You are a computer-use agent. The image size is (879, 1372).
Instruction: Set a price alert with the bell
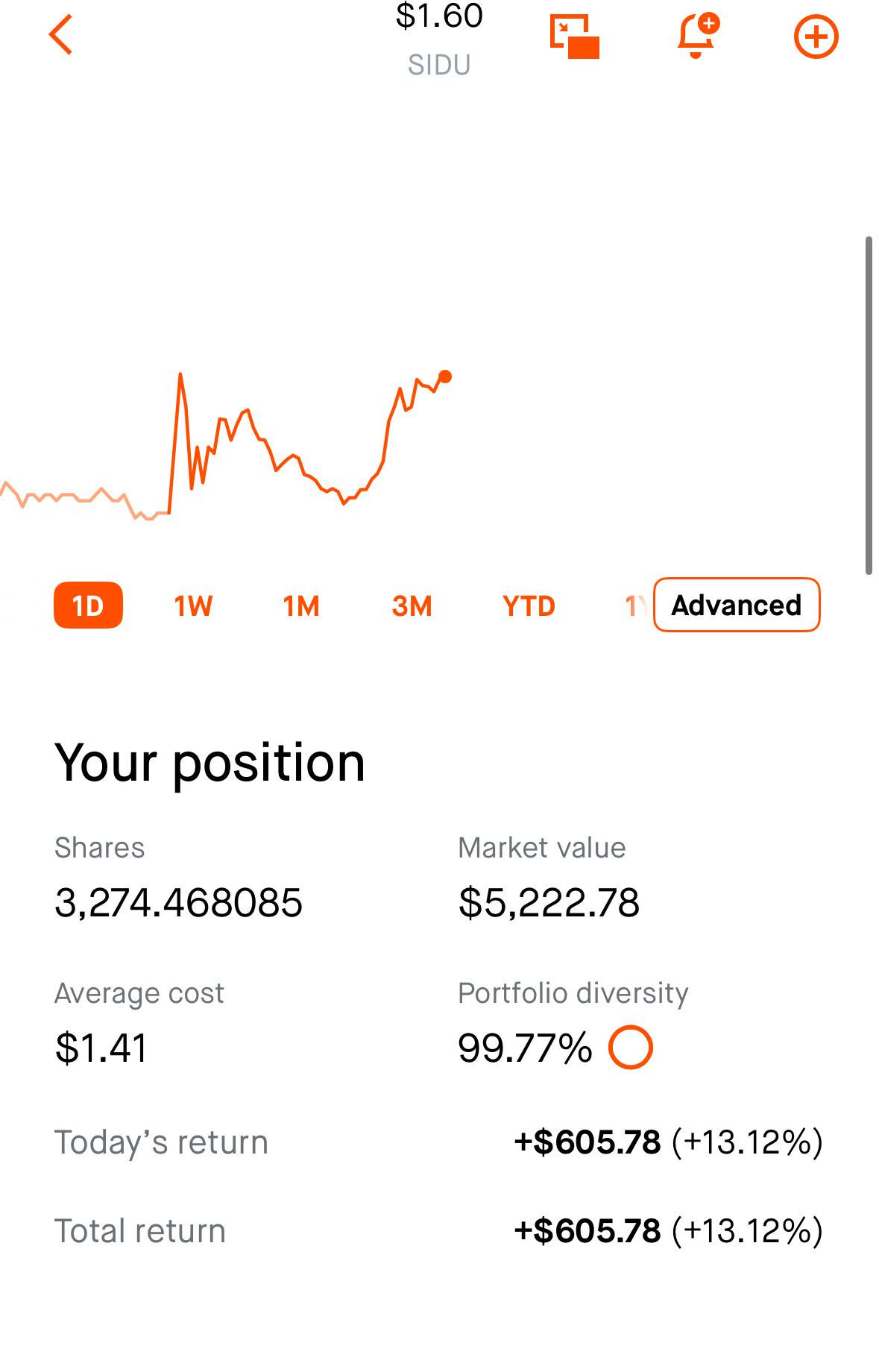point(696,36)
